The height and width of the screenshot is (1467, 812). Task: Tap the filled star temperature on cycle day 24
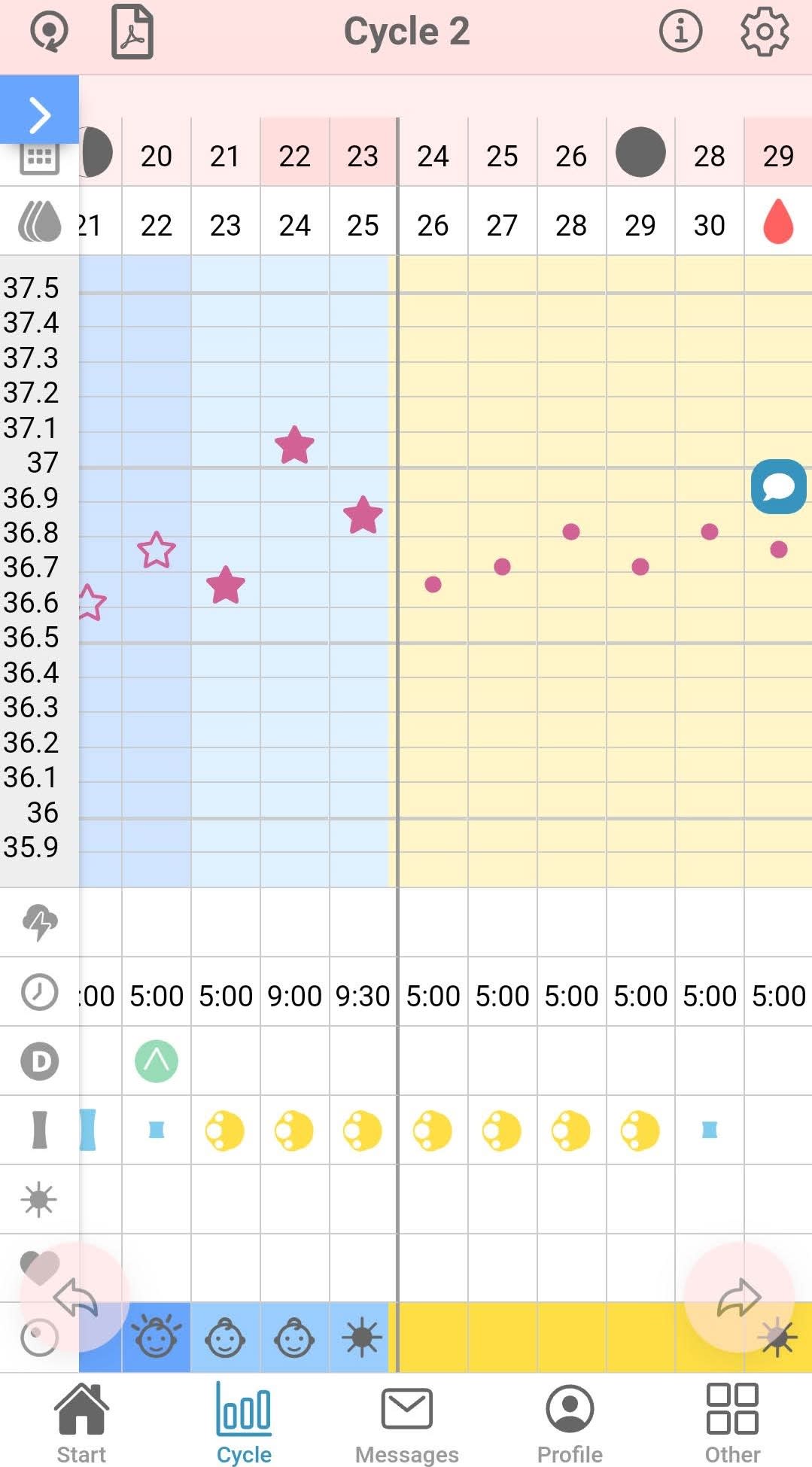[x=294, y=445]
